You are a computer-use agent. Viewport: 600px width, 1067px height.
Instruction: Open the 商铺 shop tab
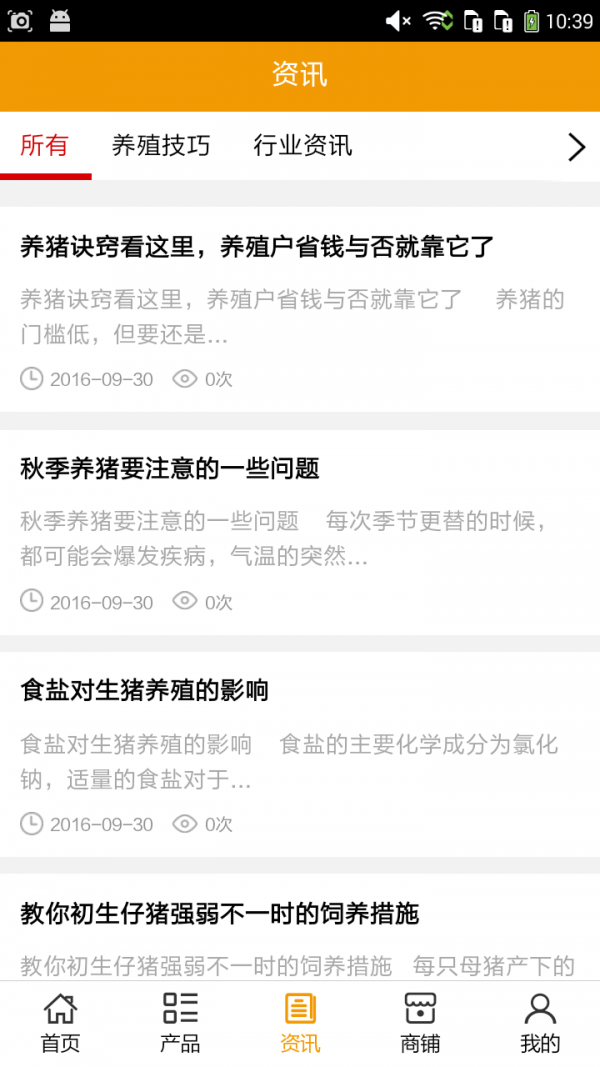coord(420,1023)
